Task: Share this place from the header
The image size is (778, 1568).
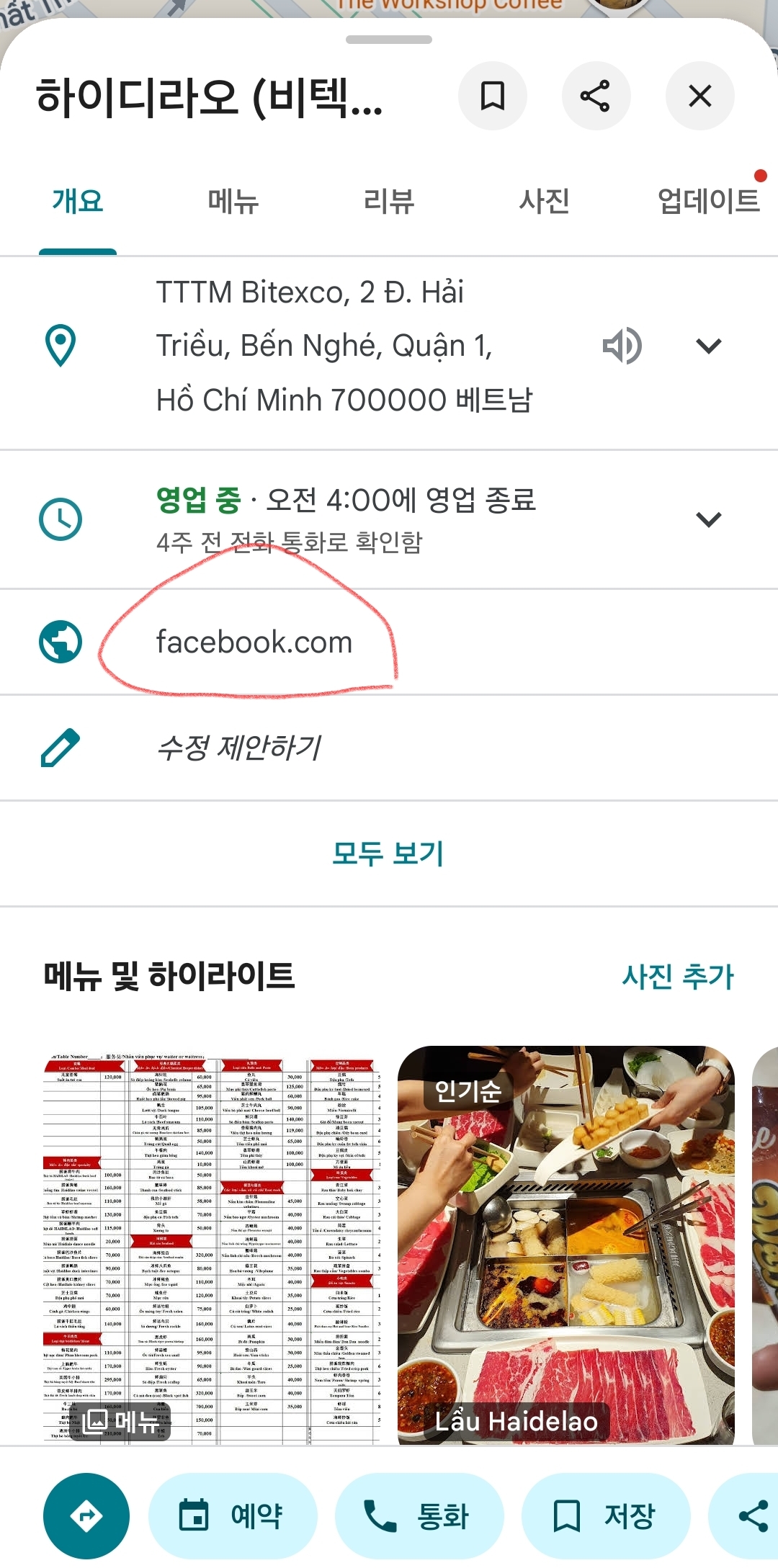Action: [596, 96]
